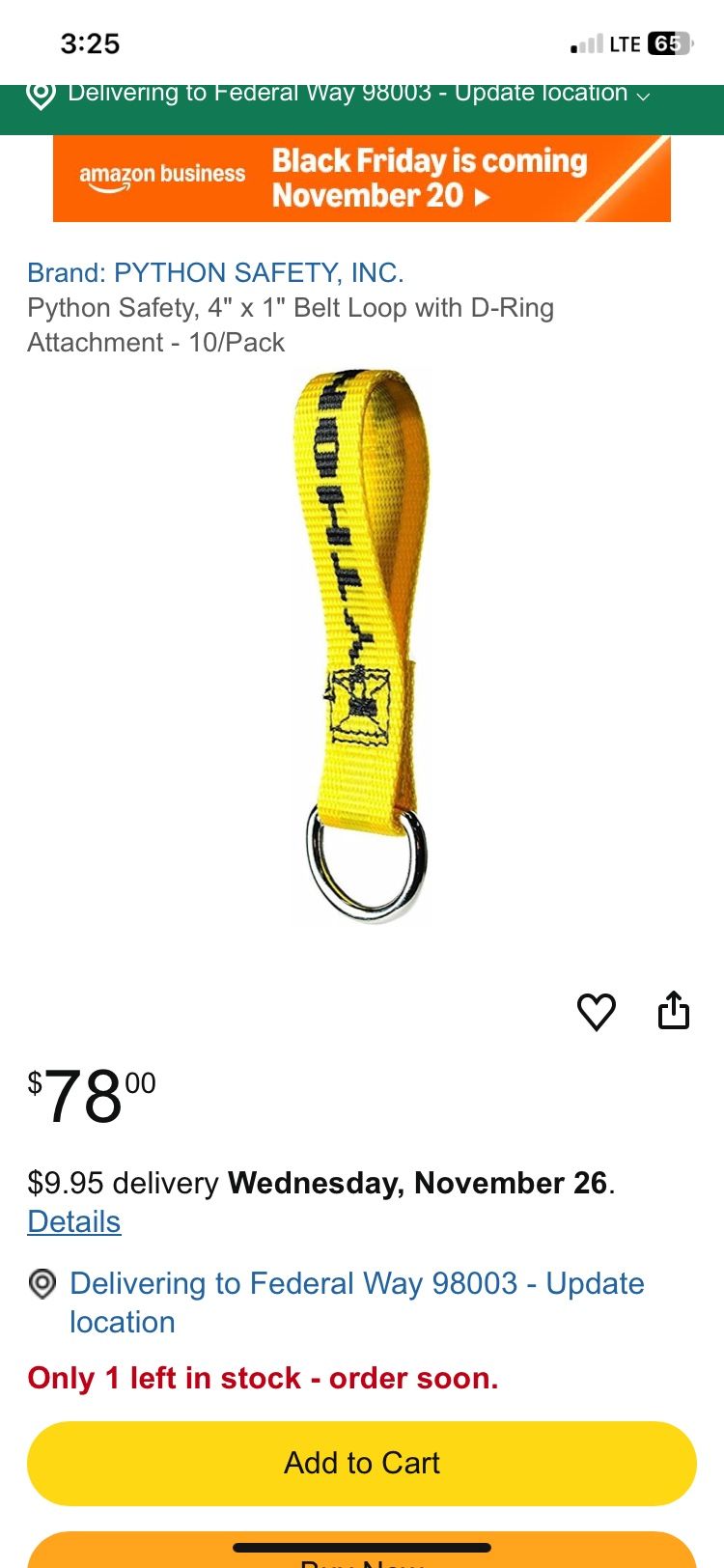Open the Black Friday November 20 promotion
This screenshot has width=724, height=1568.
coord(362,177)
